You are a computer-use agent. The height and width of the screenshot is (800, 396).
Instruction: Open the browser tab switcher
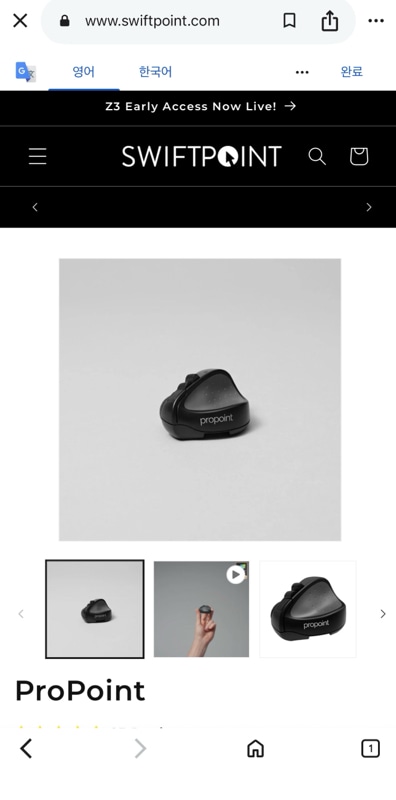click(x=370, y=749)
